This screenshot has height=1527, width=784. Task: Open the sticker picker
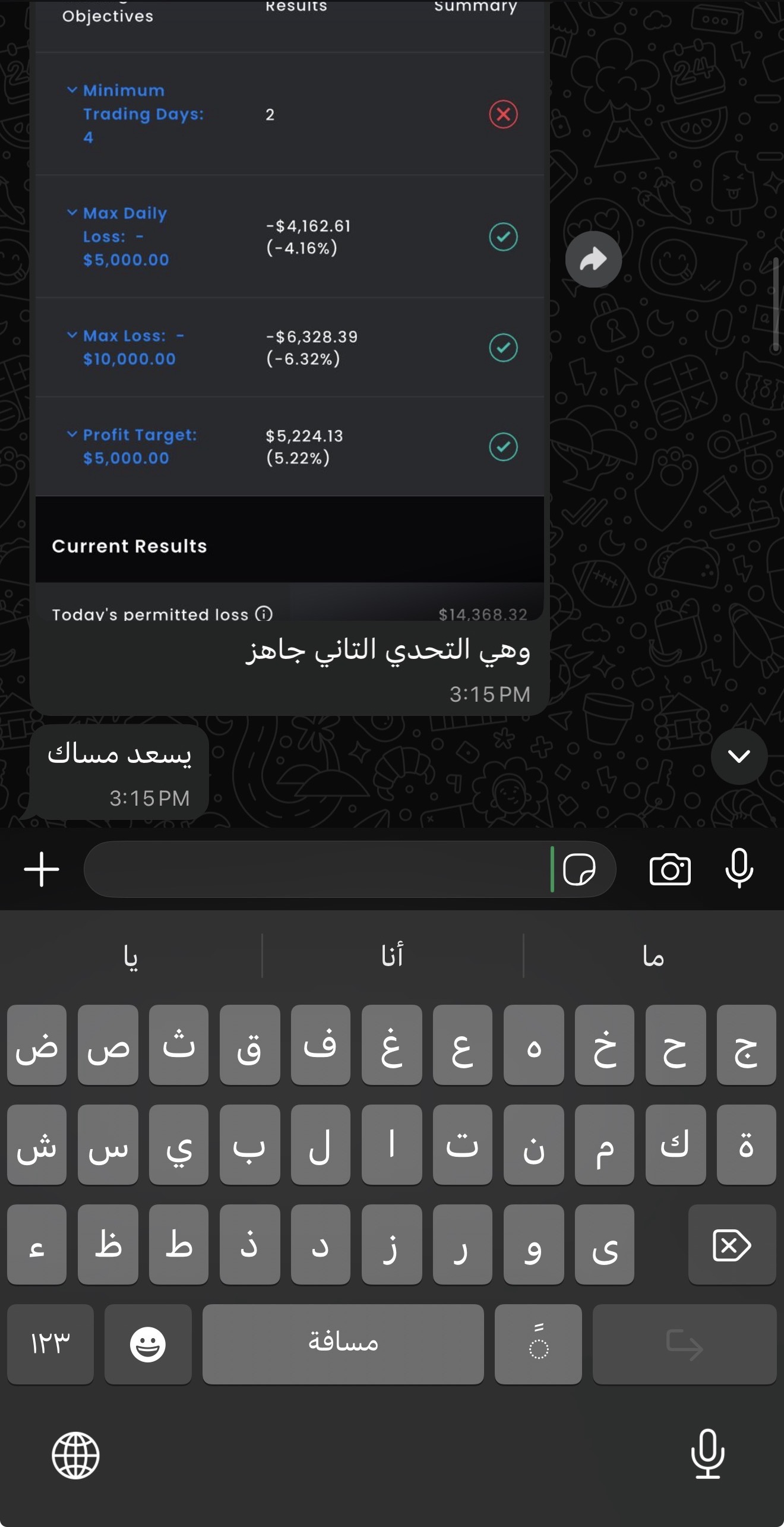578,870
